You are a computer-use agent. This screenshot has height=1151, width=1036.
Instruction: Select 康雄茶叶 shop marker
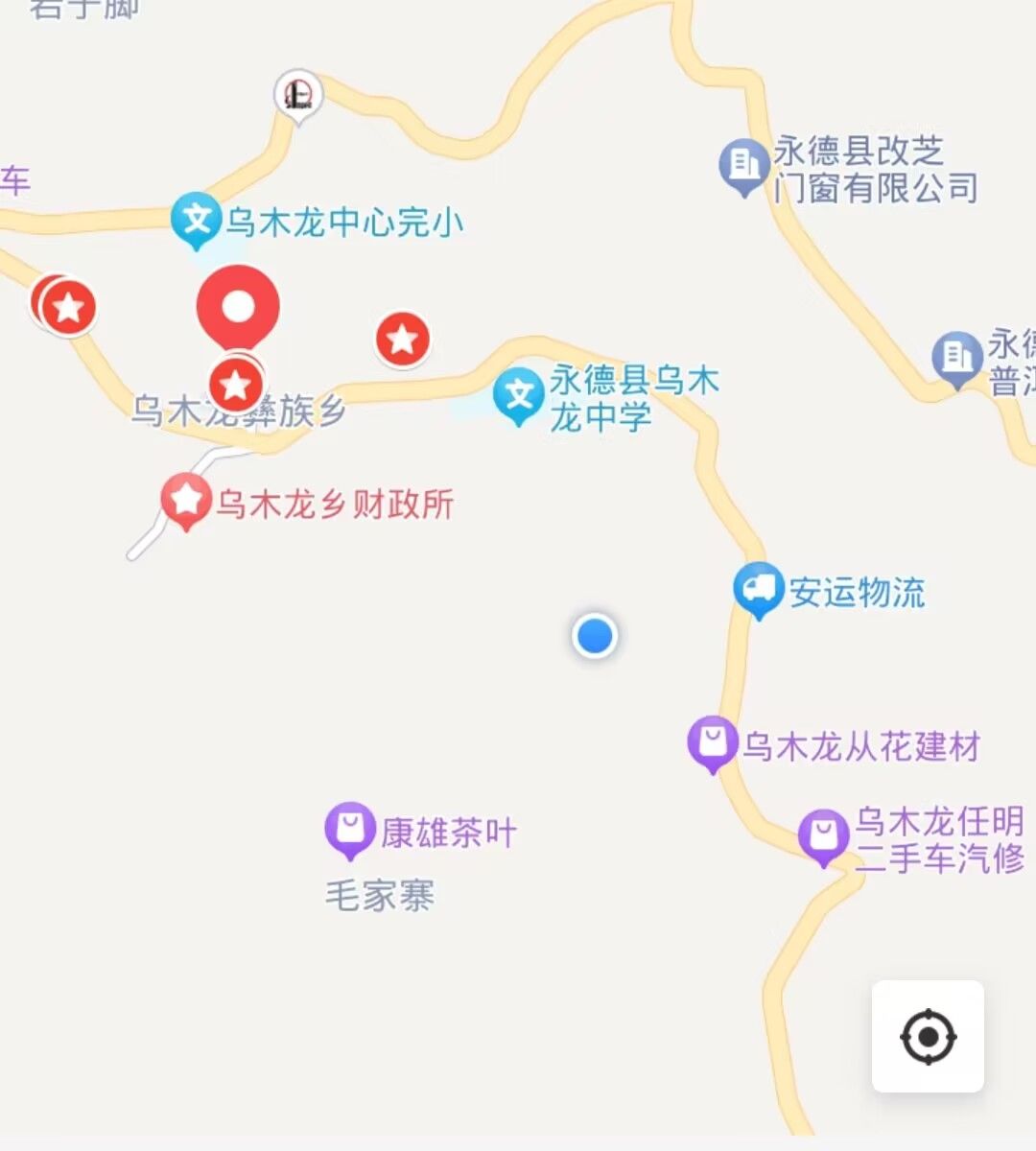pyautogui.click(x=350, y=828)
